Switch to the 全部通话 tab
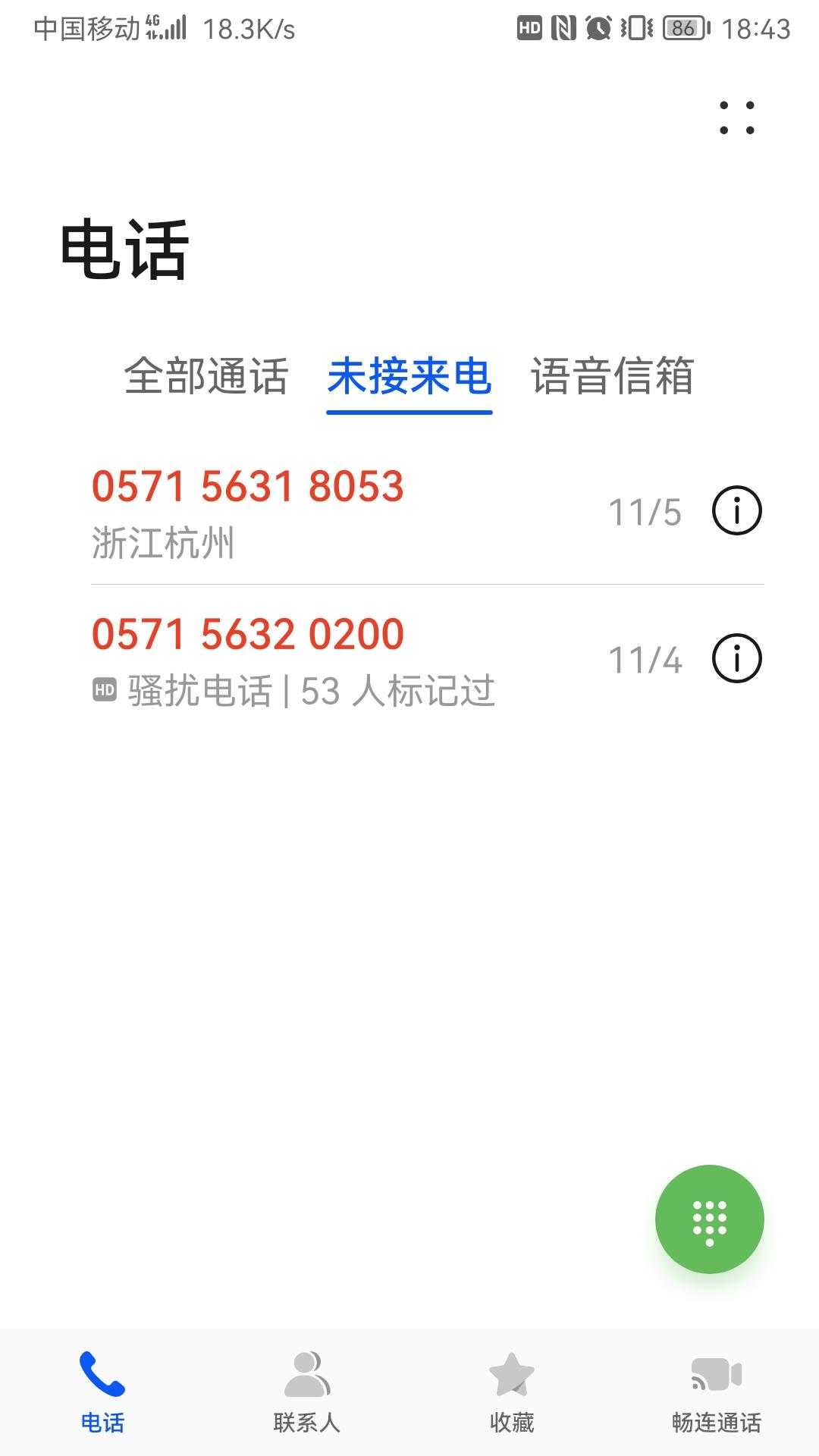 point(206,376)
